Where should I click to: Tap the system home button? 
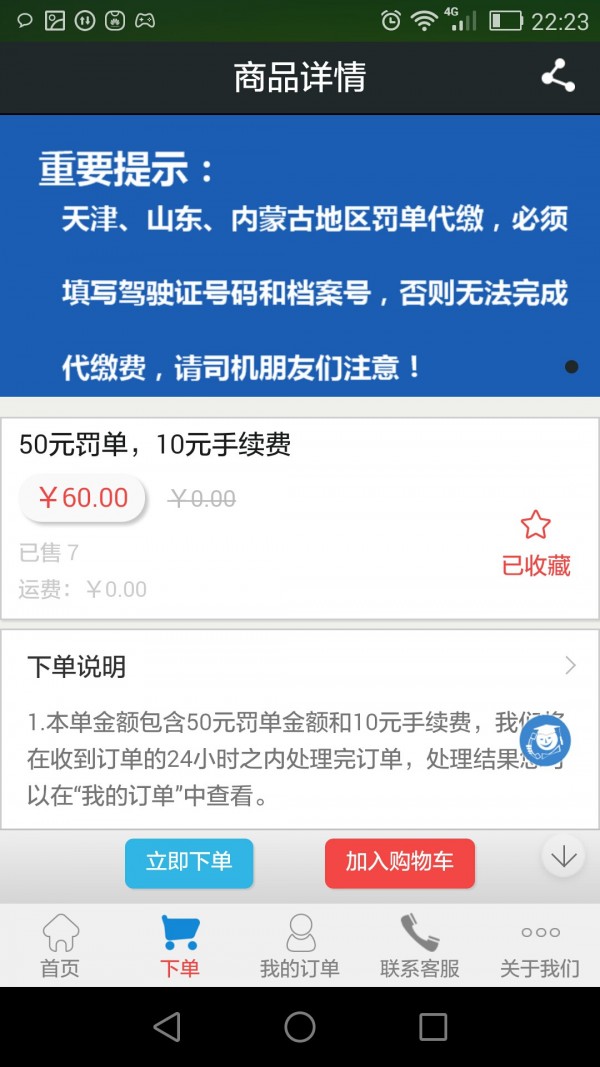pyautogui.click(x=300, y=1027)
